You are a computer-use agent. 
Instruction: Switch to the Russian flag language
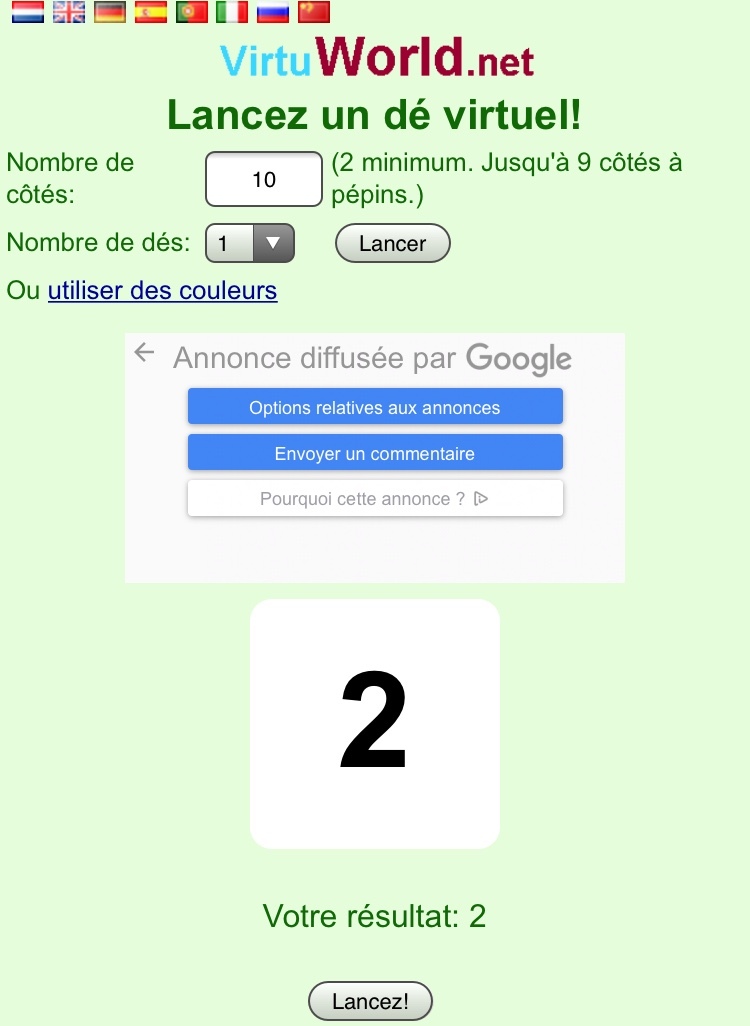273,12
